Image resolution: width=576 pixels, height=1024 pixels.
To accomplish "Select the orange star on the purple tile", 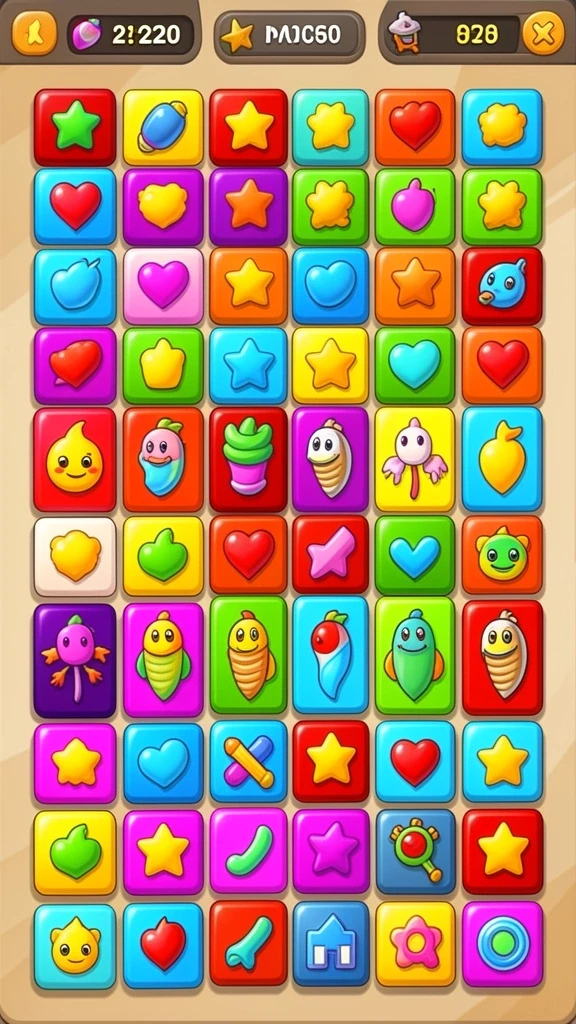I will (248, 206).
